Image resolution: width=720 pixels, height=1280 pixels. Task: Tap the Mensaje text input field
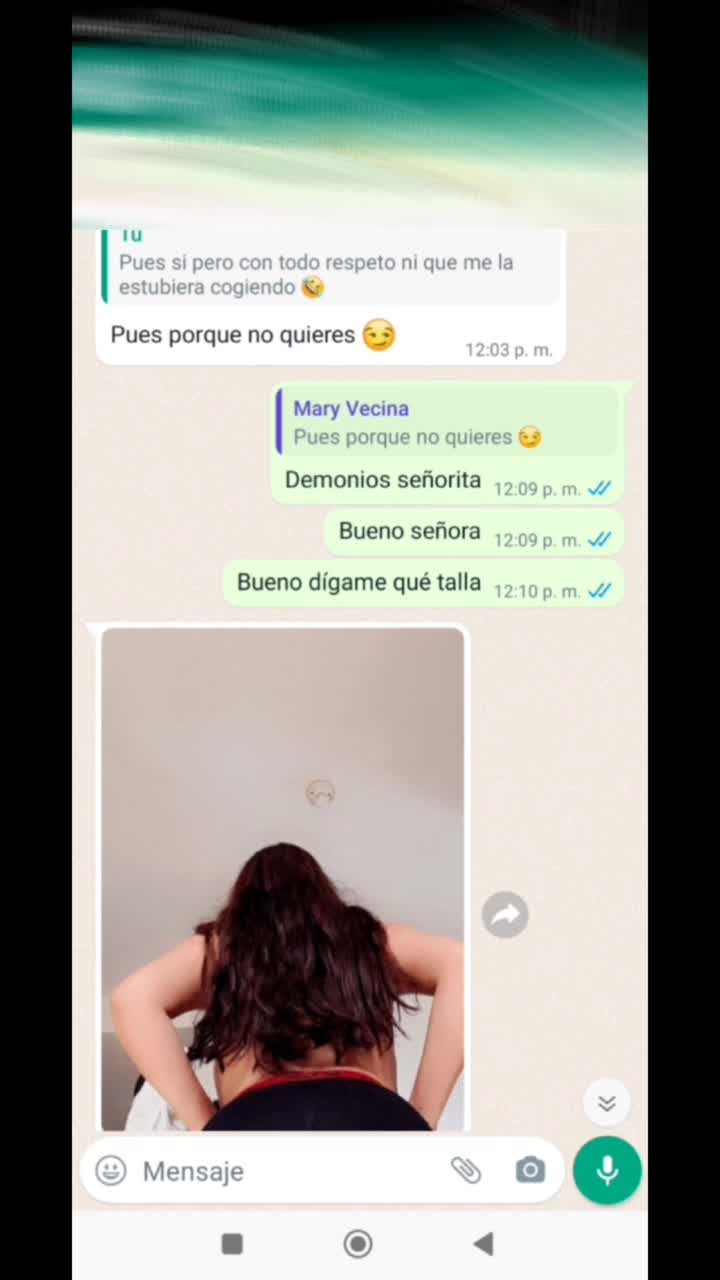pyautogui.click(x=290, y=1171)
